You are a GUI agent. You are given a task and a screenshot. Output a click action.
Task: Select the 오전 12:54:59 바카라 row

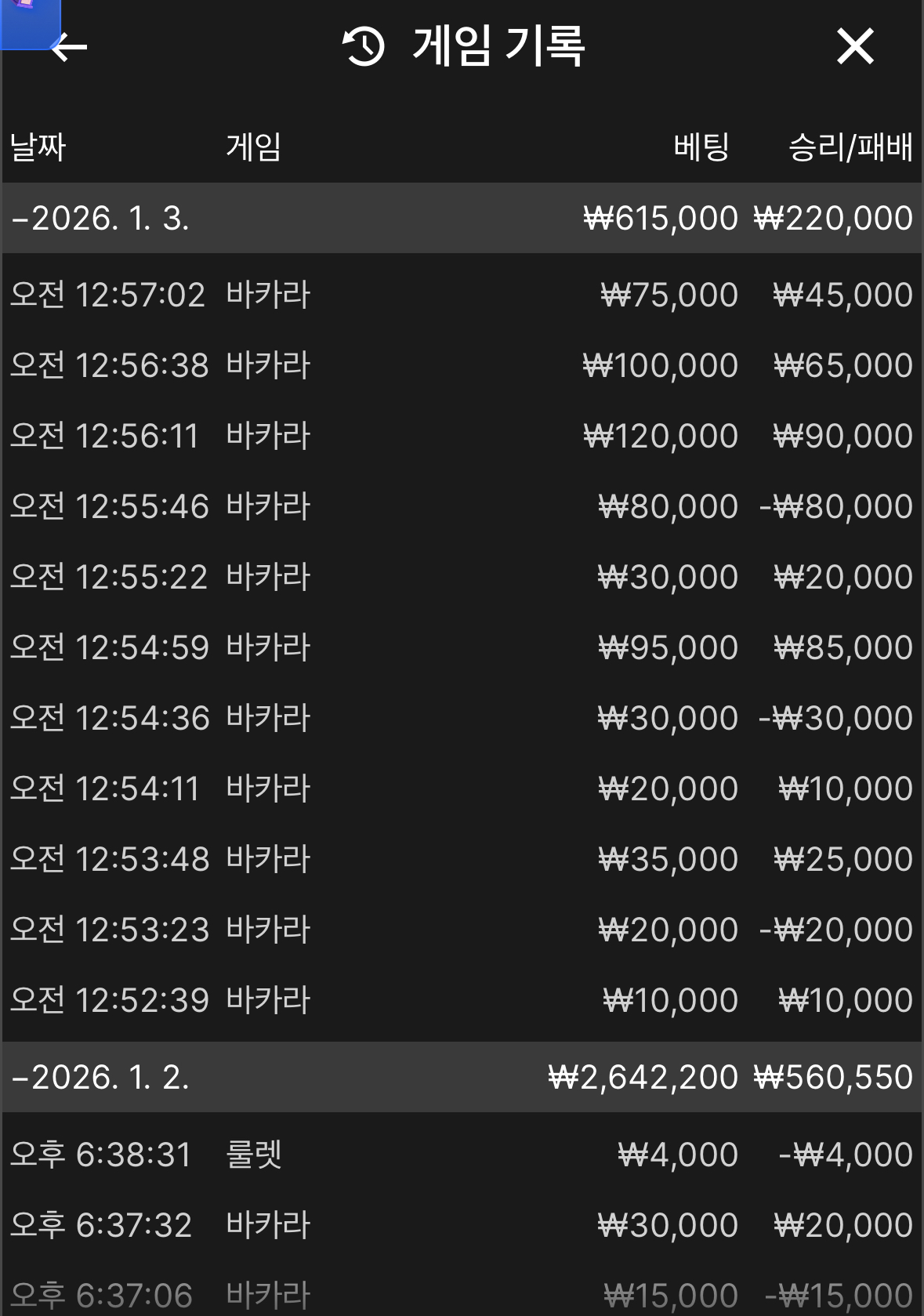click(461, 648)
